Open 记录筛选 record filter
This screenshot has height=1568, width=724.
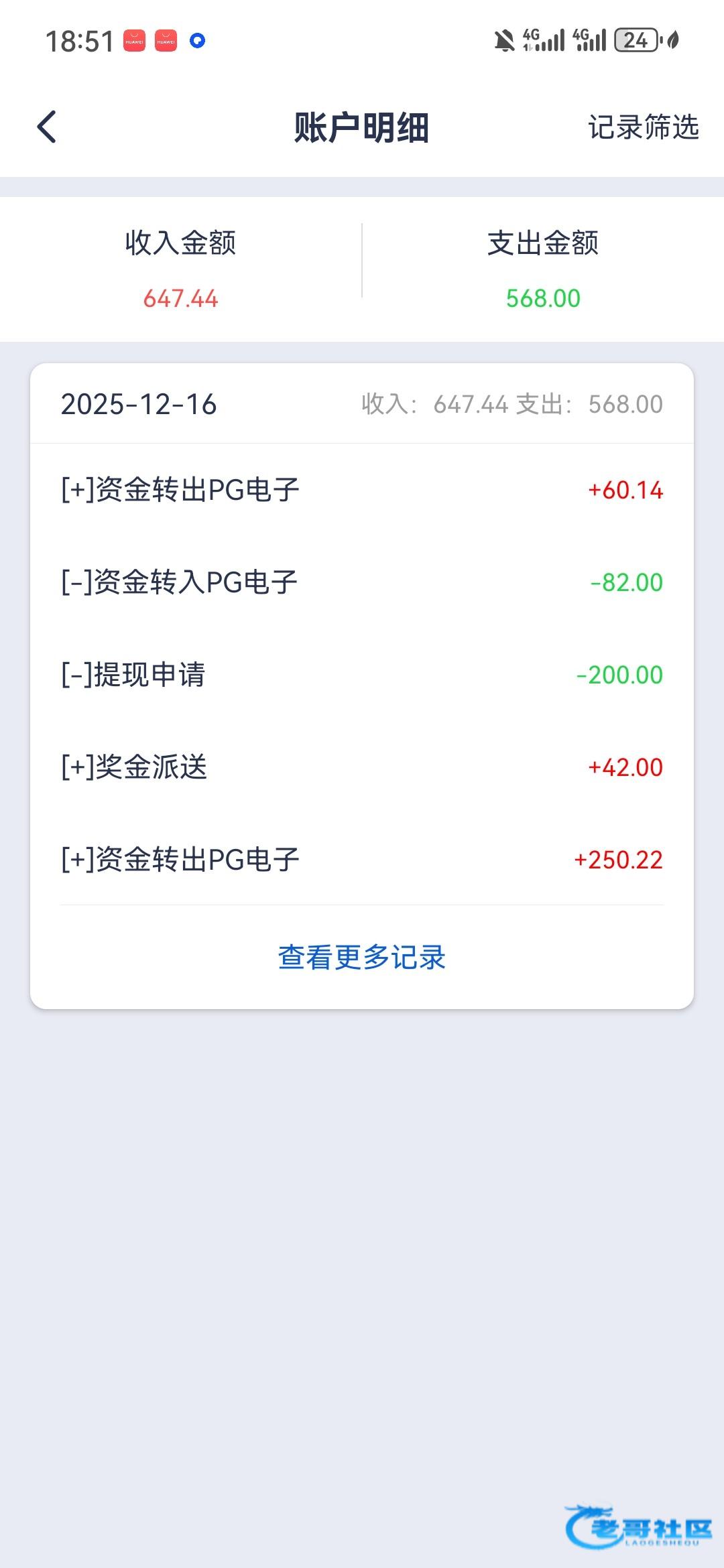click(x=643, y=127)
